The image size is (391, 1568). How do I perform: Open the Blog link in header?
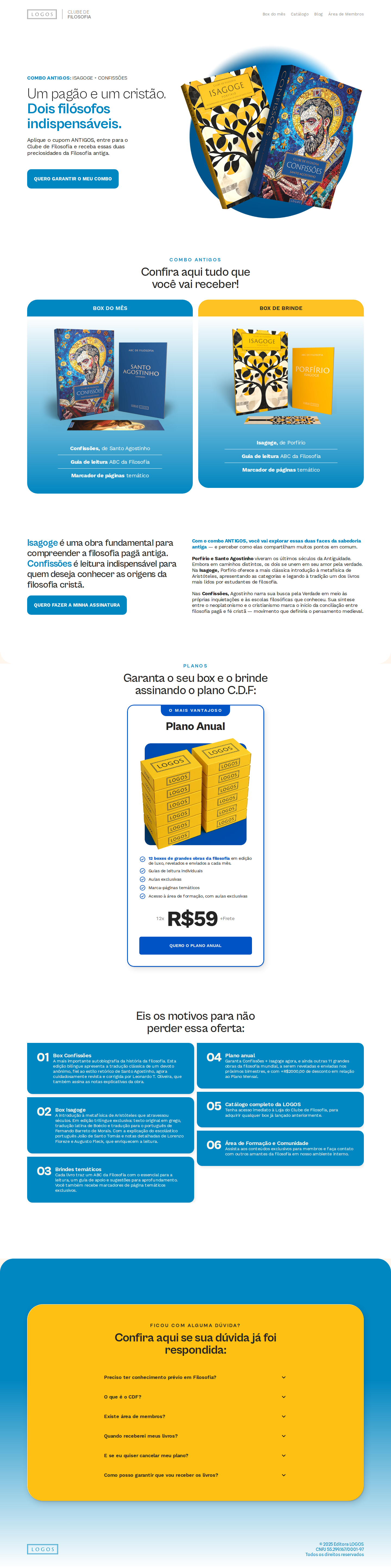pos(318,14)
